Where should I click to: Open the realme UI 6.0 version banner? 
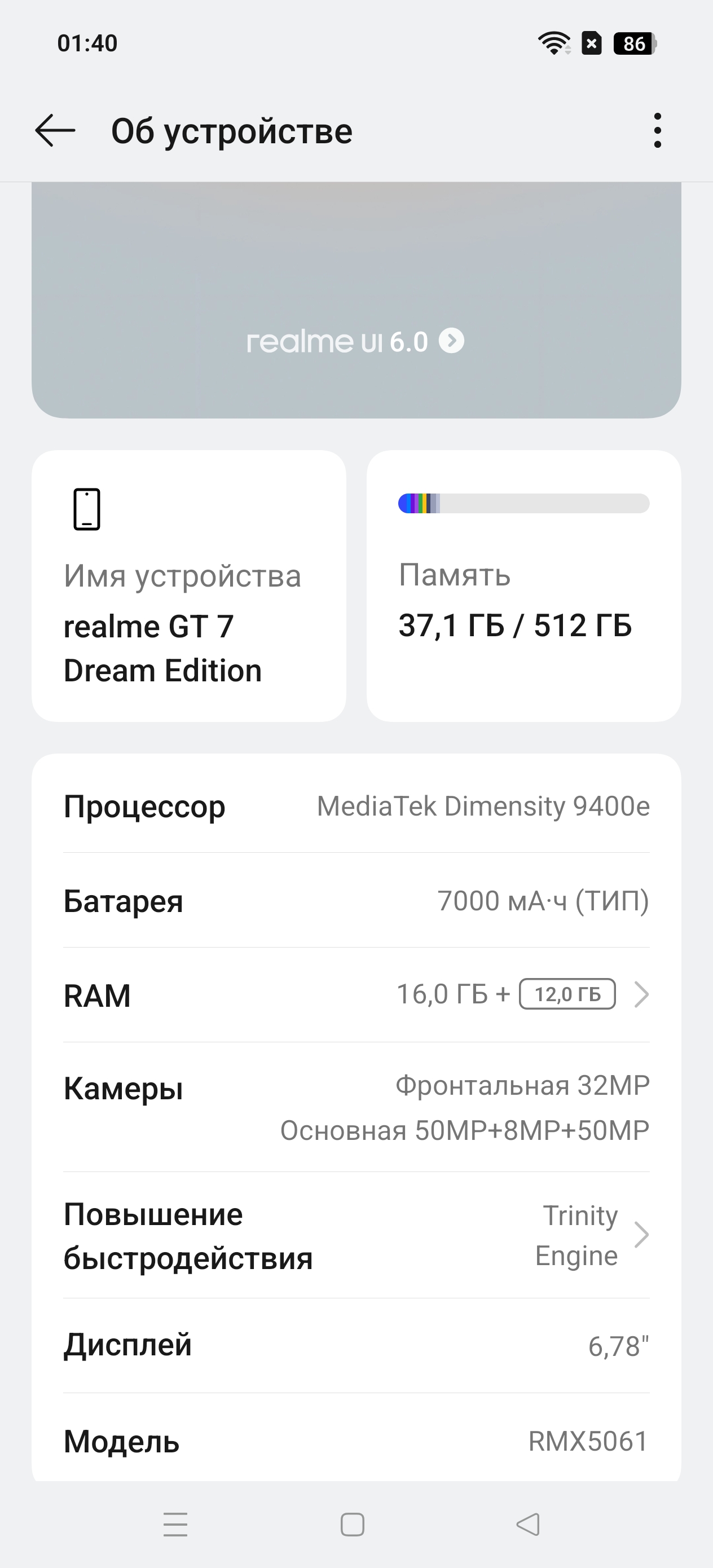[x=355, y=341]
